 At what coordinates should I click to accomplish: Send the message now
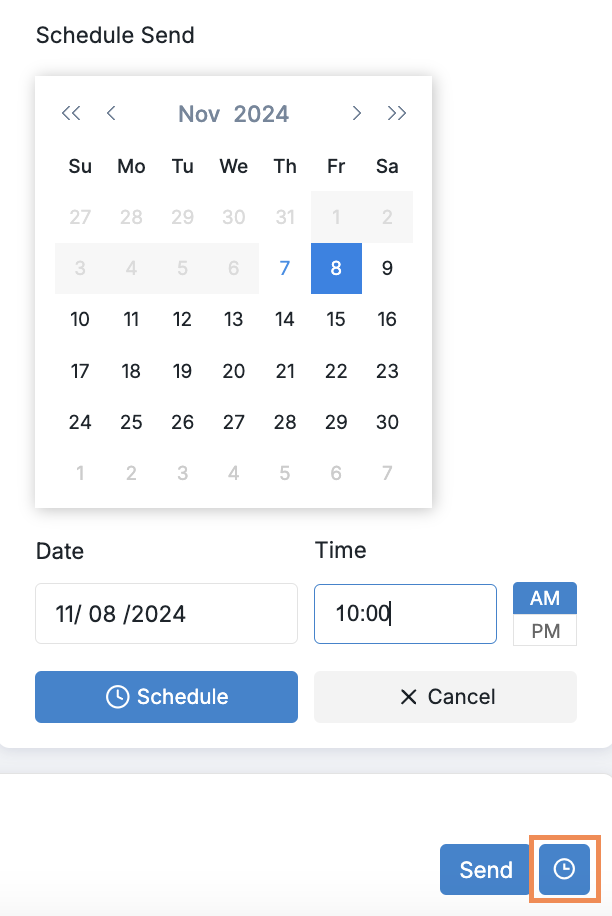486,870
